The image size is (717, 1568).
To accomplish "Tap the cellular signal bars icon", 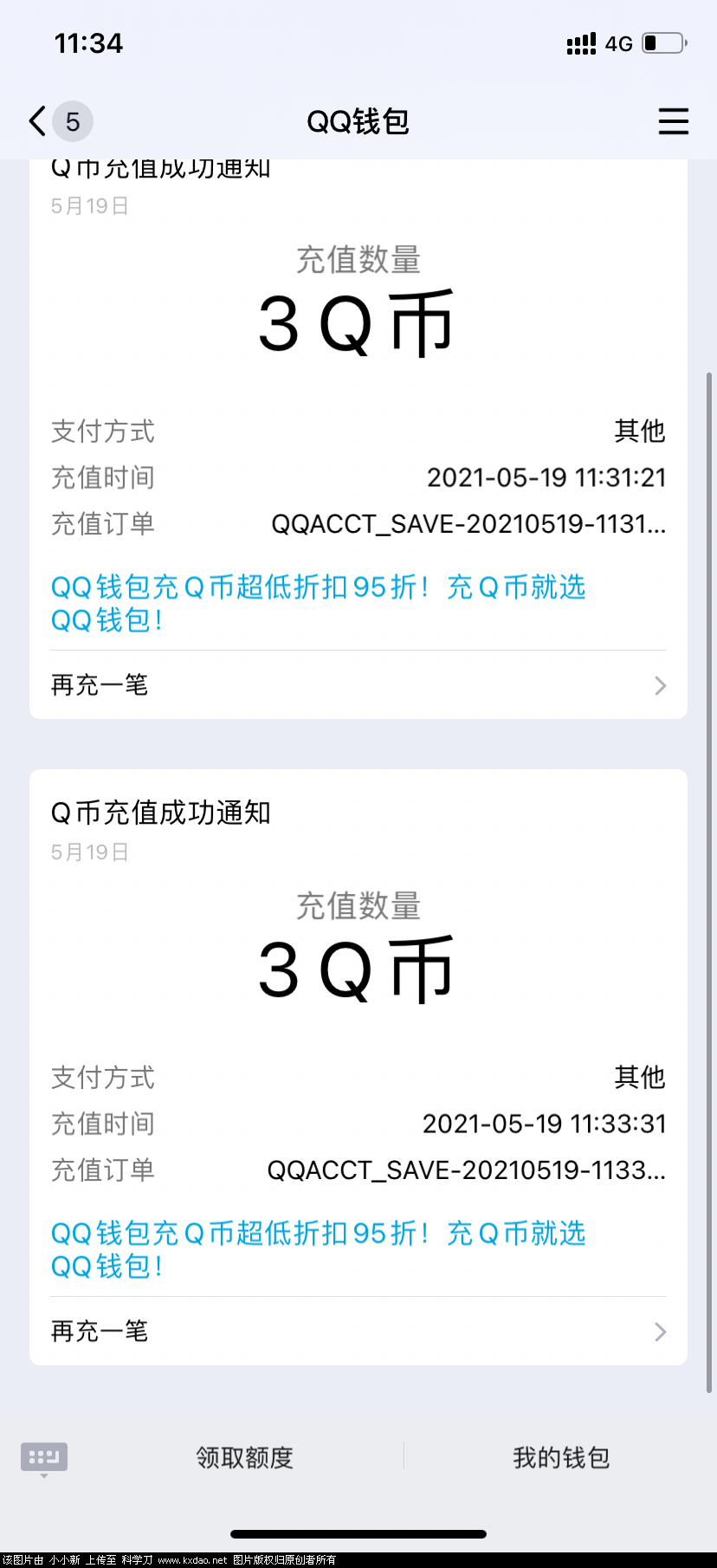I will 579,42.
